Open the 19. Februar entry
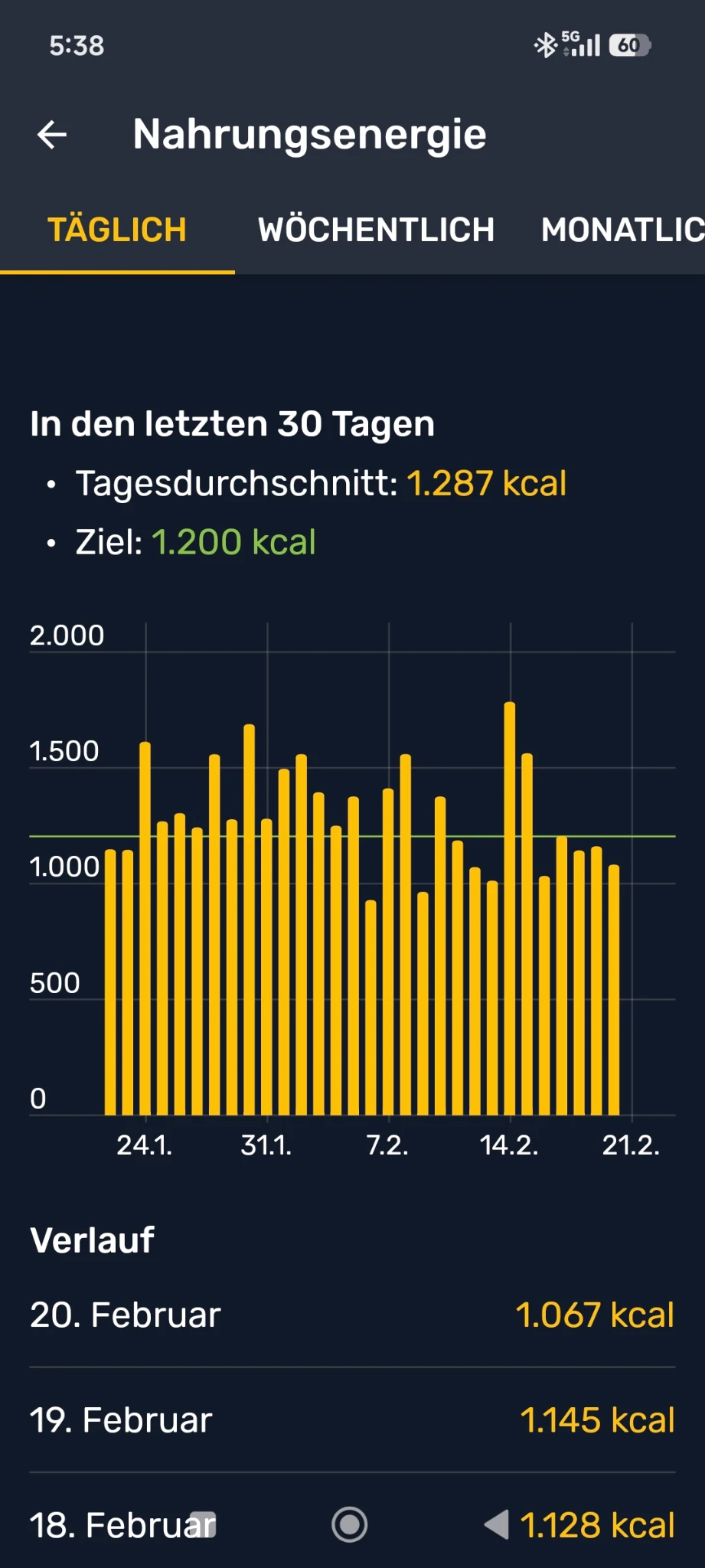This screenshot has height=1568, width=705. (x=352, y=1420)
